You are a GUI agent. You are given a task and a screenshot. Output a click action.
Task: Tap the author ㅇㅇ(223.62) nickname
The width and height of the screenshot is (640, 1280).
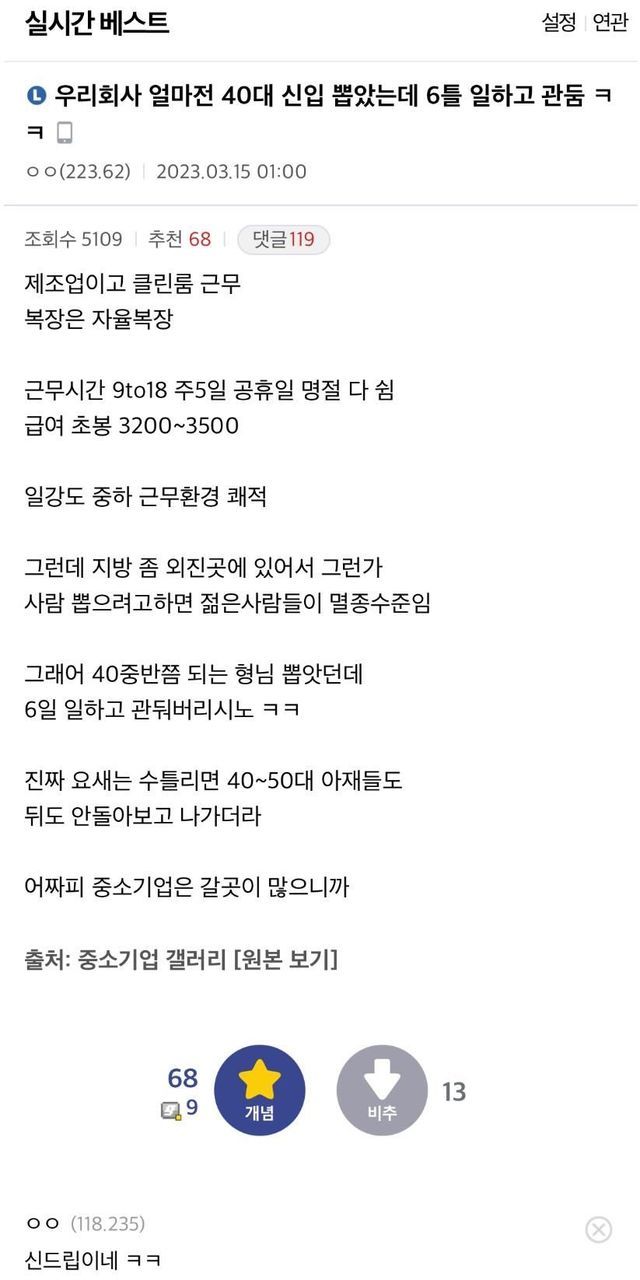click(78, 171)
